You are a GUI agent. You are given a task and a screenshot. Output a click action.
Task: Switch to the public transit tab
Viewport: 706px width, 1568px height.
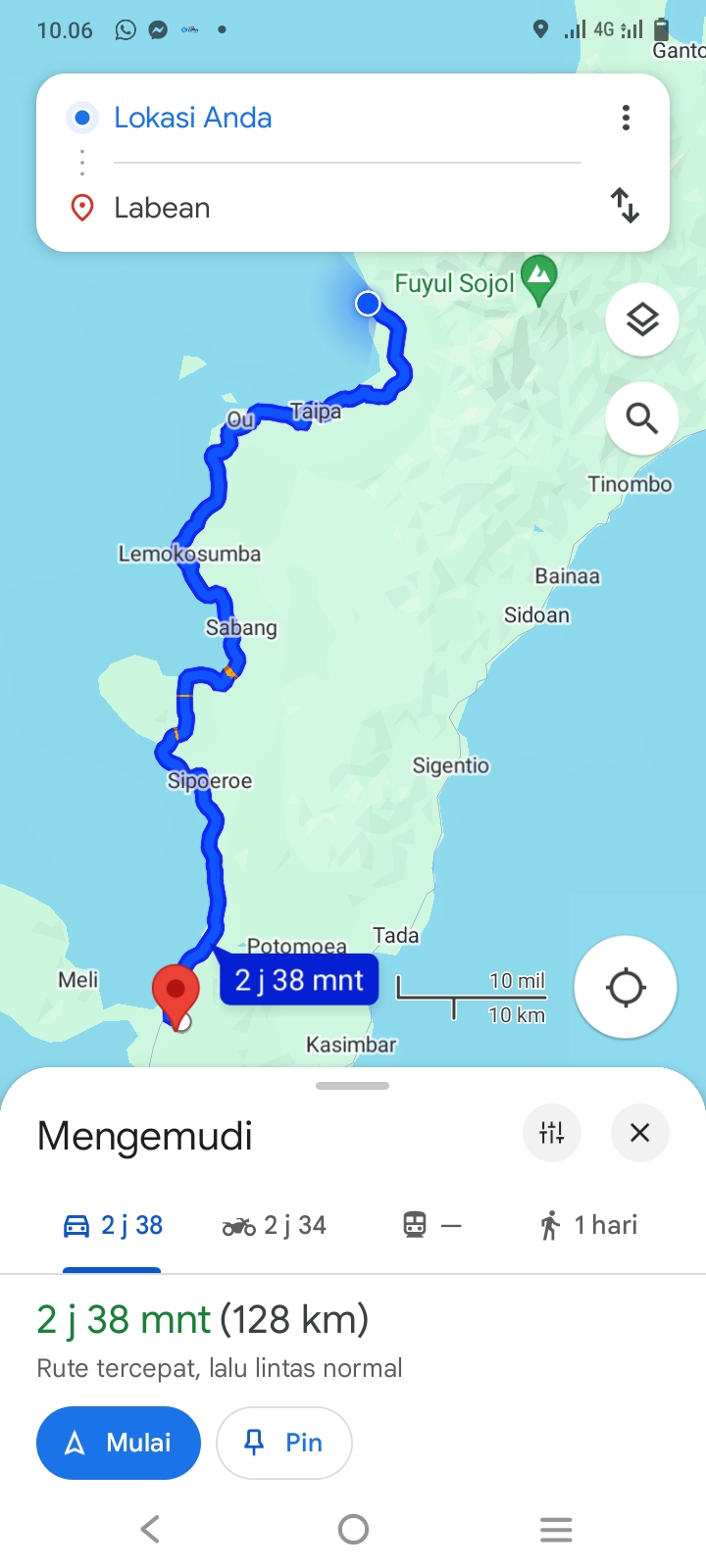431,1225
